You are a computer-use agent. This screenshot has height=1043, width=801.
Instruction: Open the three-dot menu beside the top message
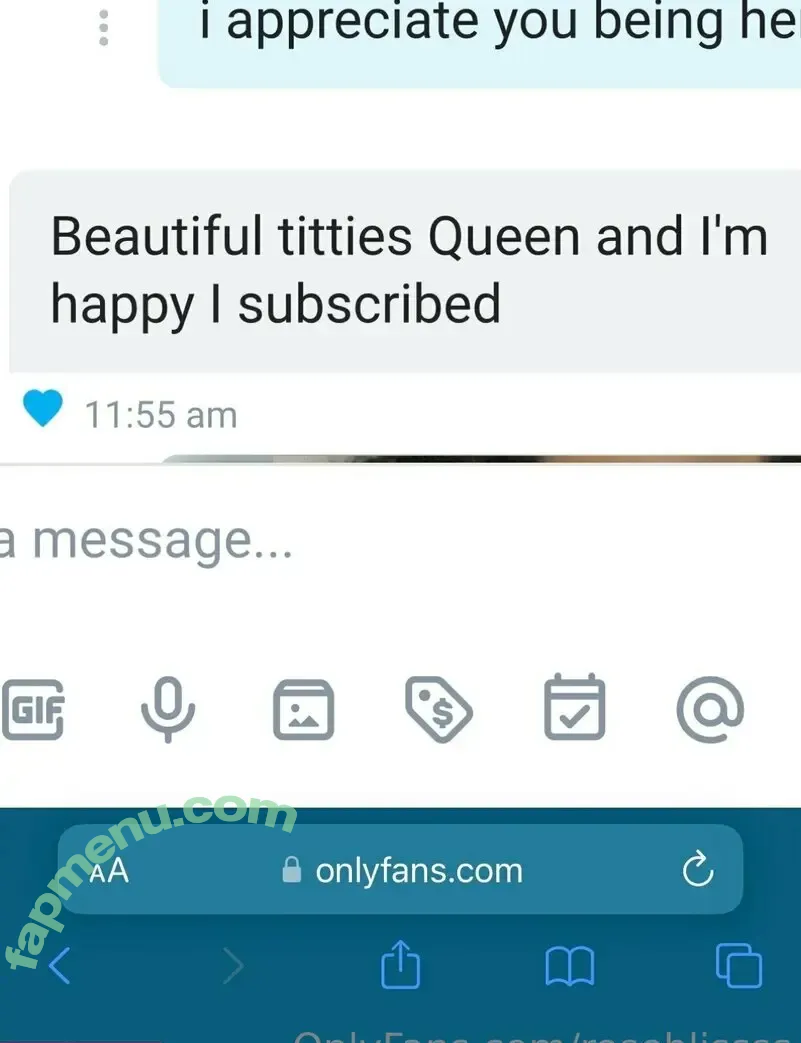[x=103, y=27]
